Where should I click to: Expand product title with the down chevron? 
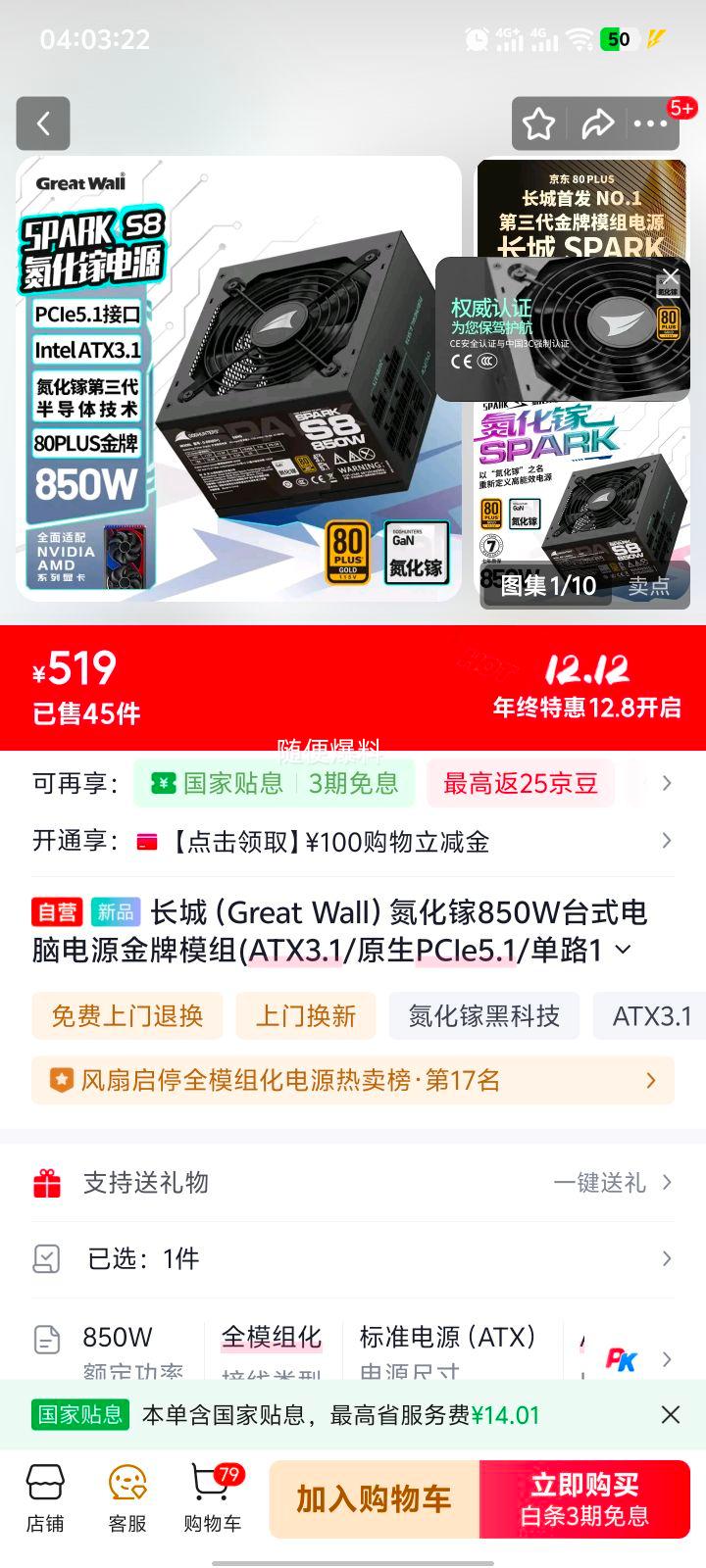tap(622, 949)
